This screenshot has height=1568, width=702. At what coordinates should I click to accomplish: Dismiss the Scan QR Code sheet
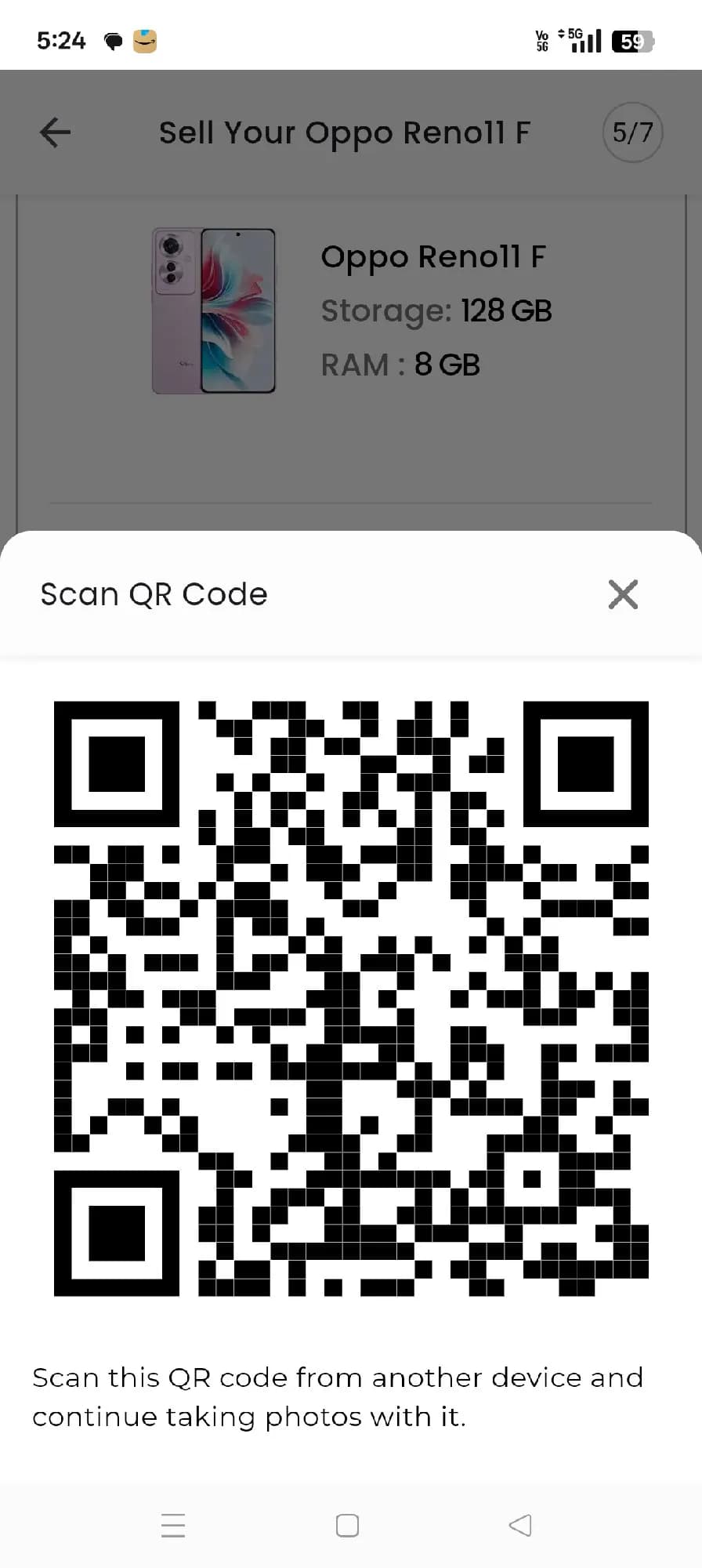(623, 594)
